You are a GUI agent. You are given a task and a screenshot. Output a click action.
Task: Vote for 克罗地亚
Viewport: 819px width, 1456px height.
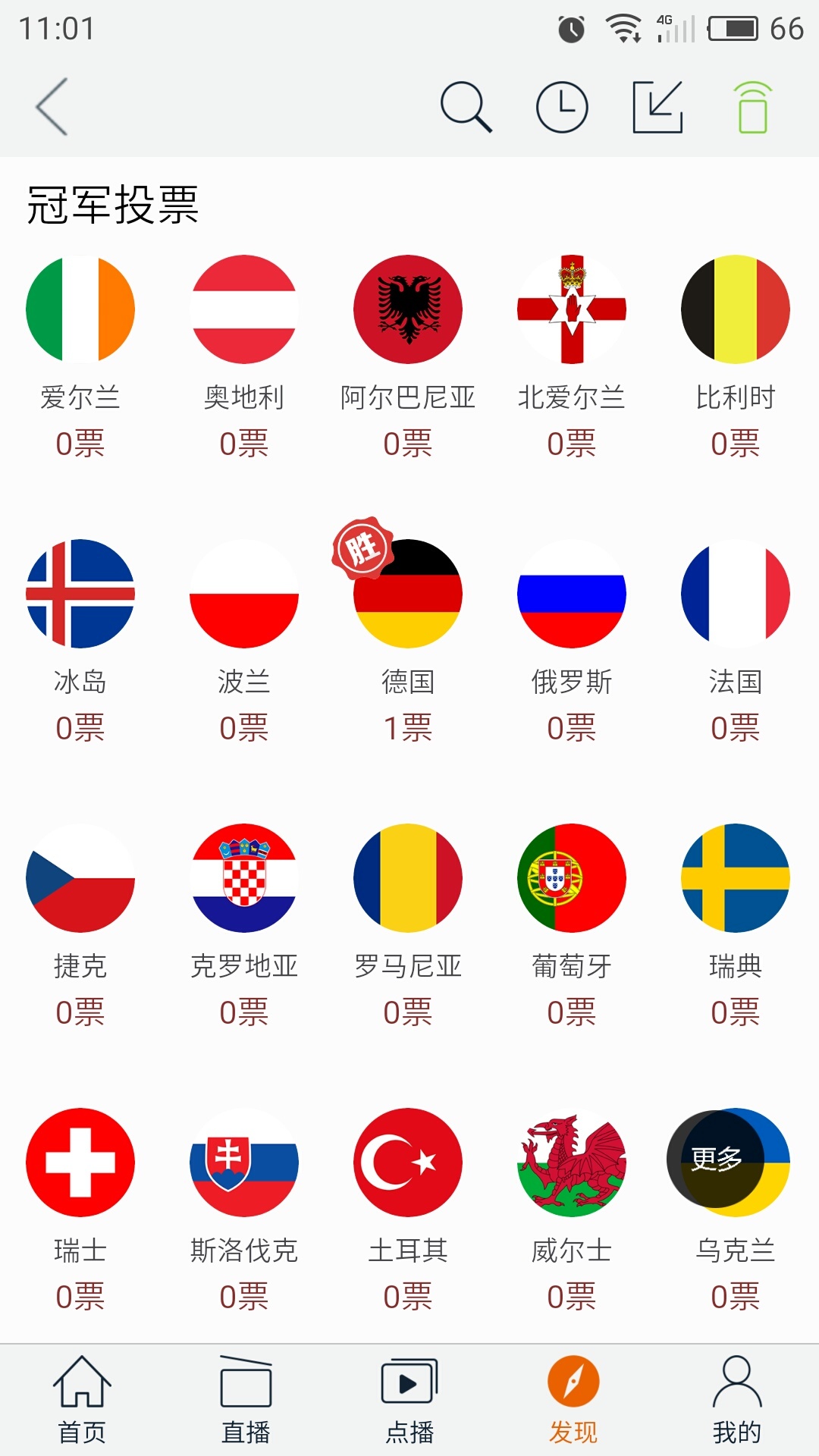click(x=244, y=878)
